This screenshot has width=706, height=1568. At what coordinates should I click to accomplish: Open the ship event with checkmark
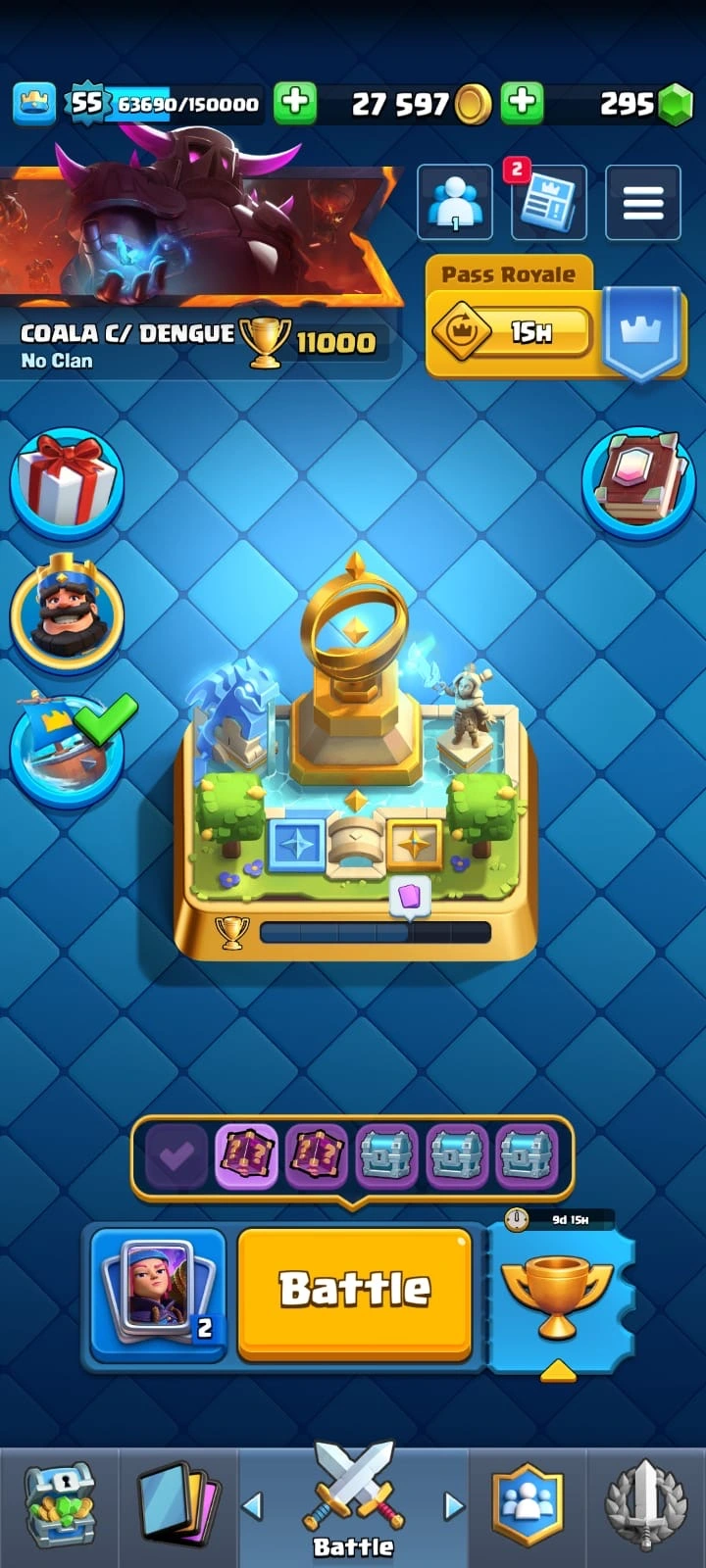tap(67, 749)
